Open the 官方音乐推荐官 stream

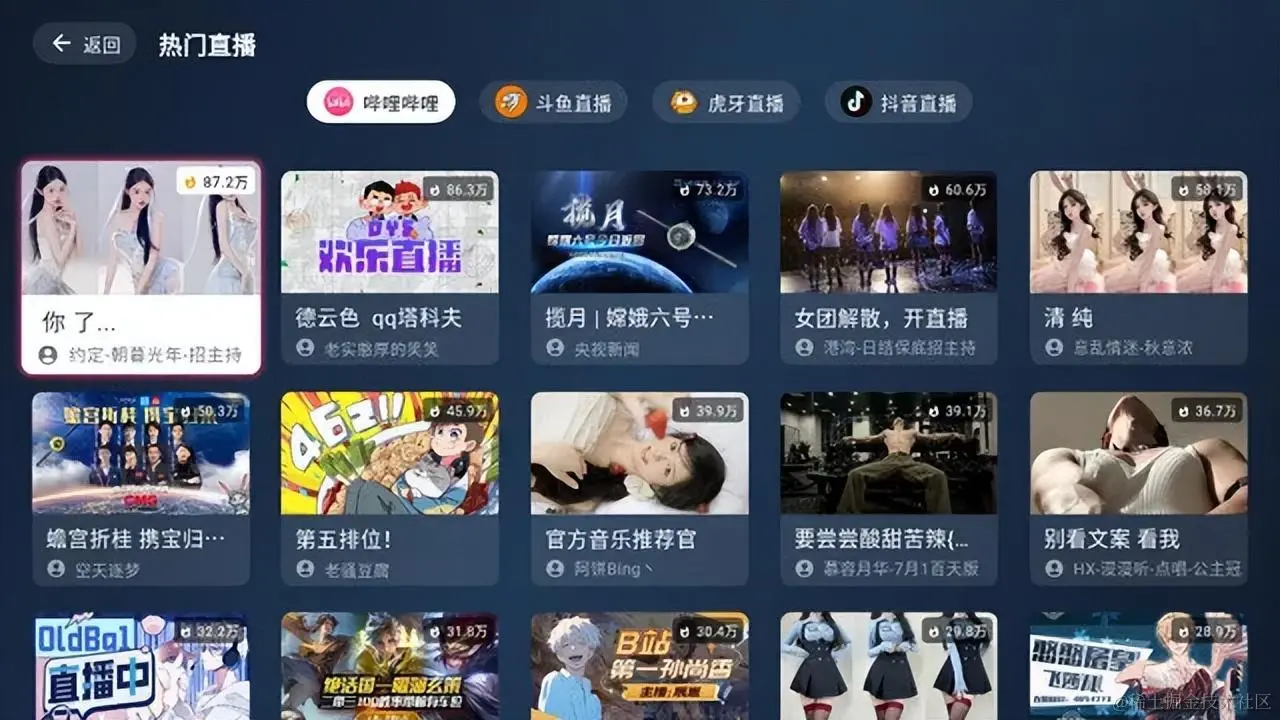640,488
